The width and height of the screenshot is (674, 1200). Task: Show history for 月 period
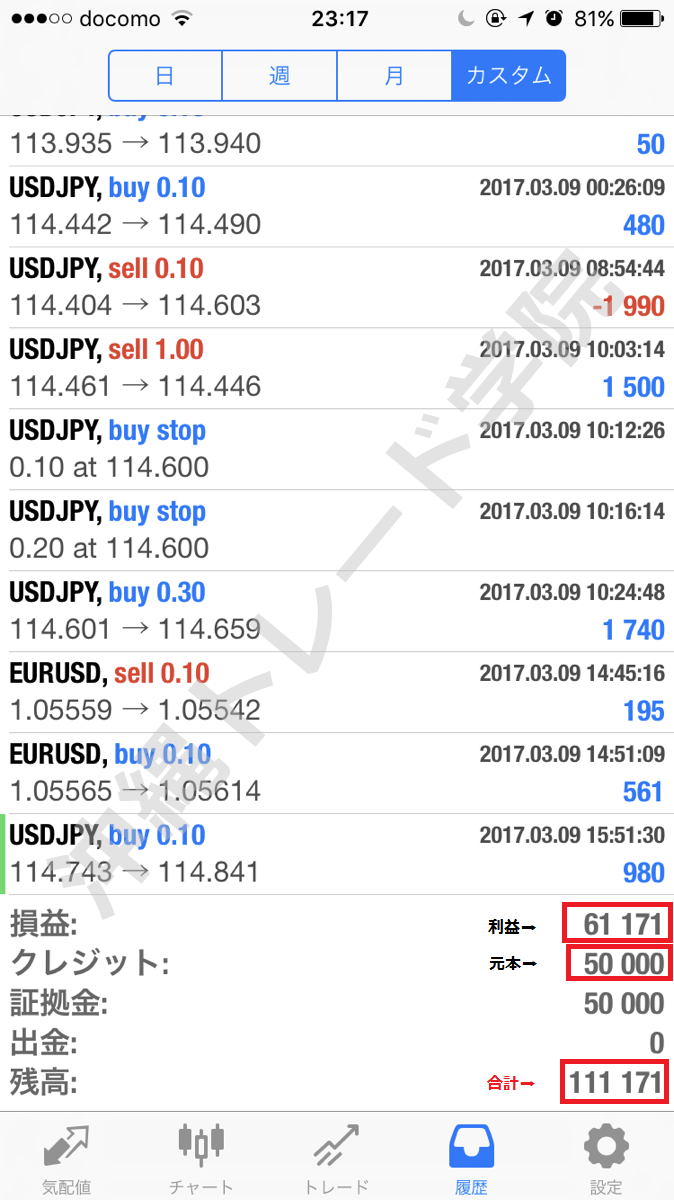click(395, 76)
